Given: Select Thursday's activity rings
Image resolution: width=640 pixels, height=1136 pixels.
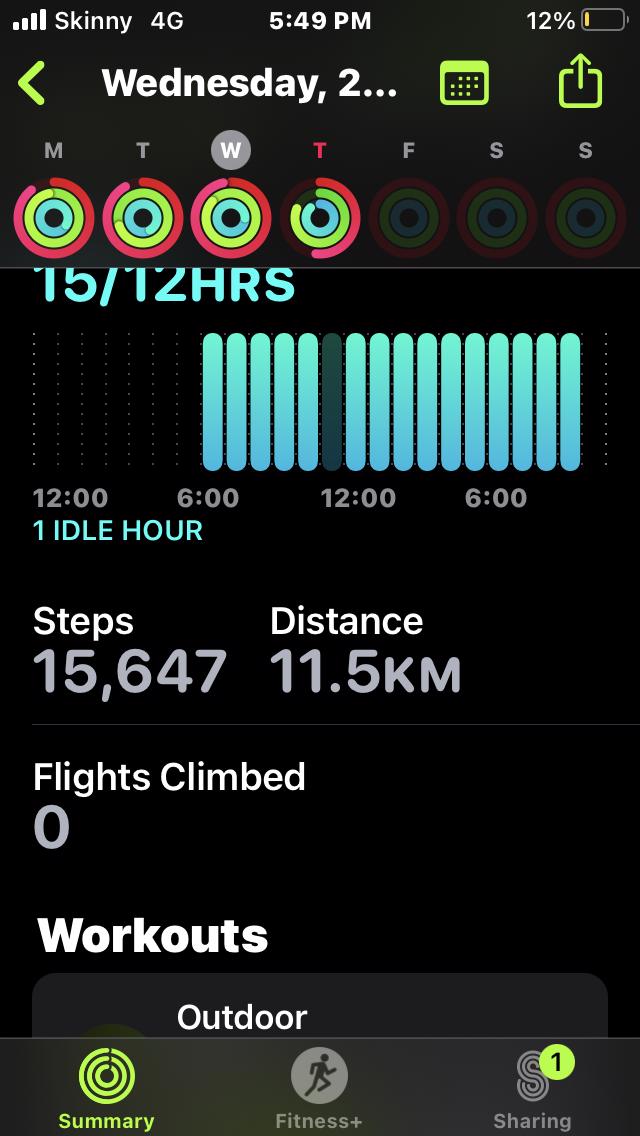Looking at the screenshot, I should 319,217.
